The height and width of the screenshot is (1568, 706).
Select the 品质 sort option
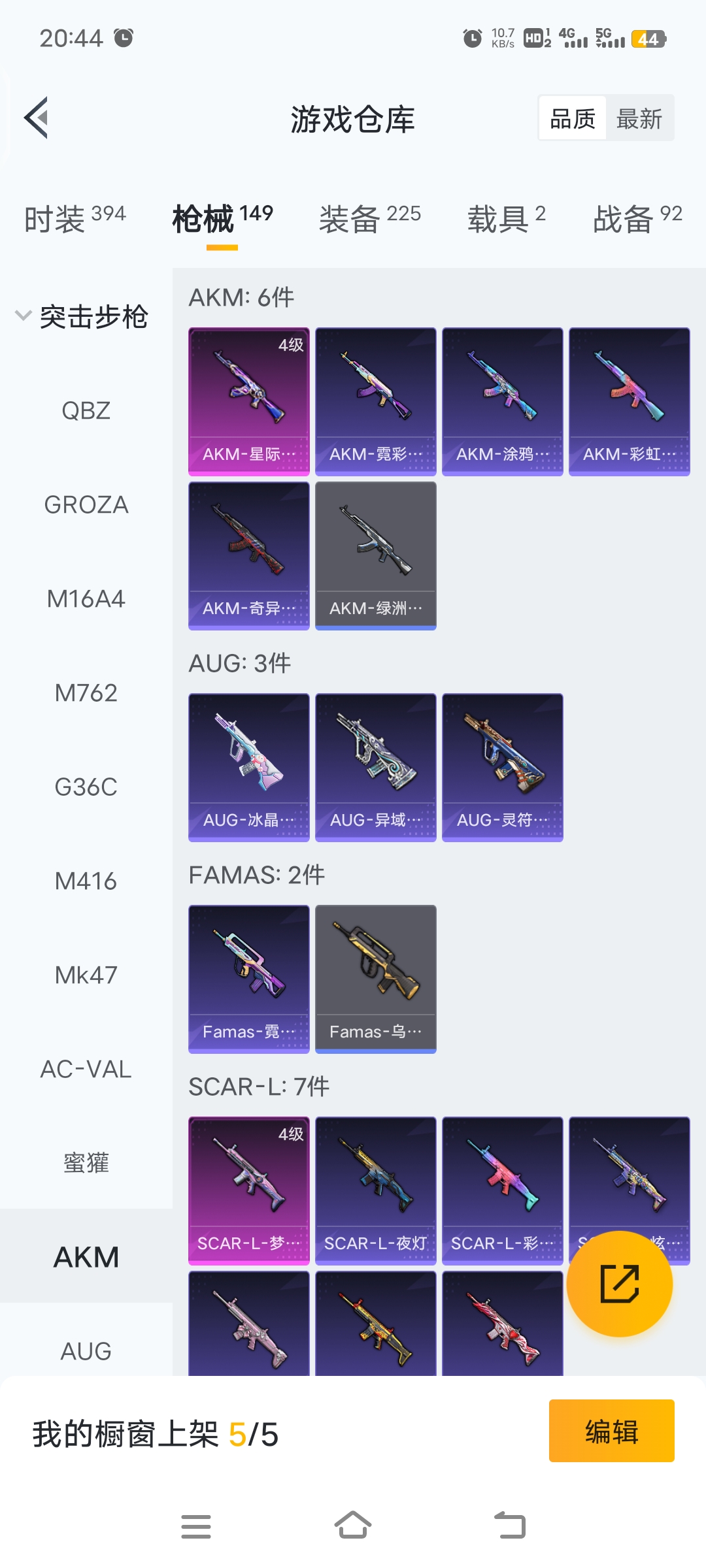[x=573, y=119]
